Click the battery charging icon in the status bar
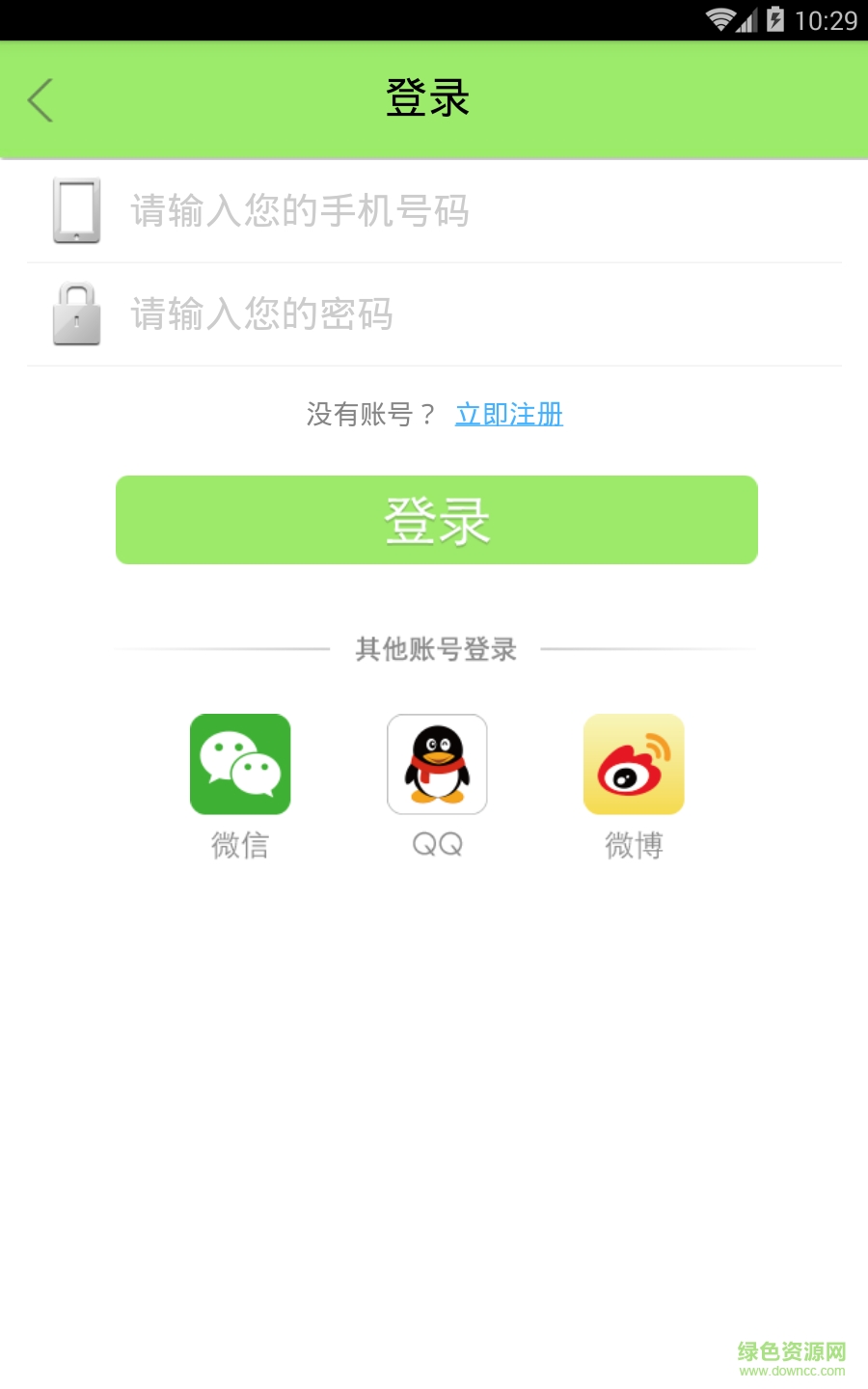 [x=774, y=18]
